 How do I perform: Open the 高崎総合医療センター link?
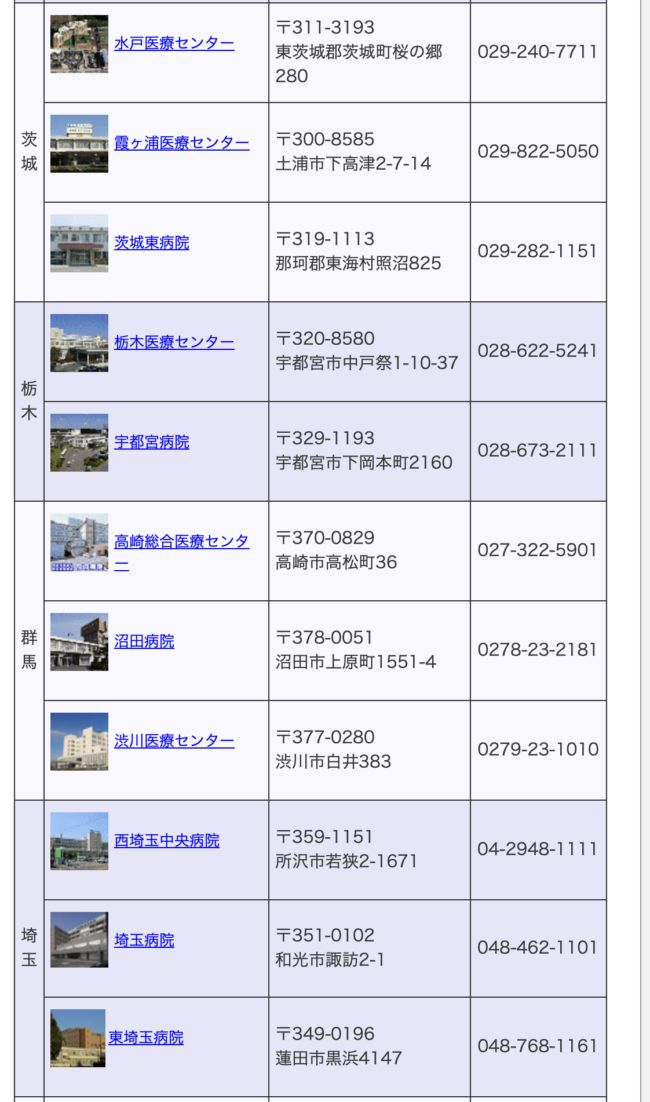pyautogui.click(x=181, y=541)
